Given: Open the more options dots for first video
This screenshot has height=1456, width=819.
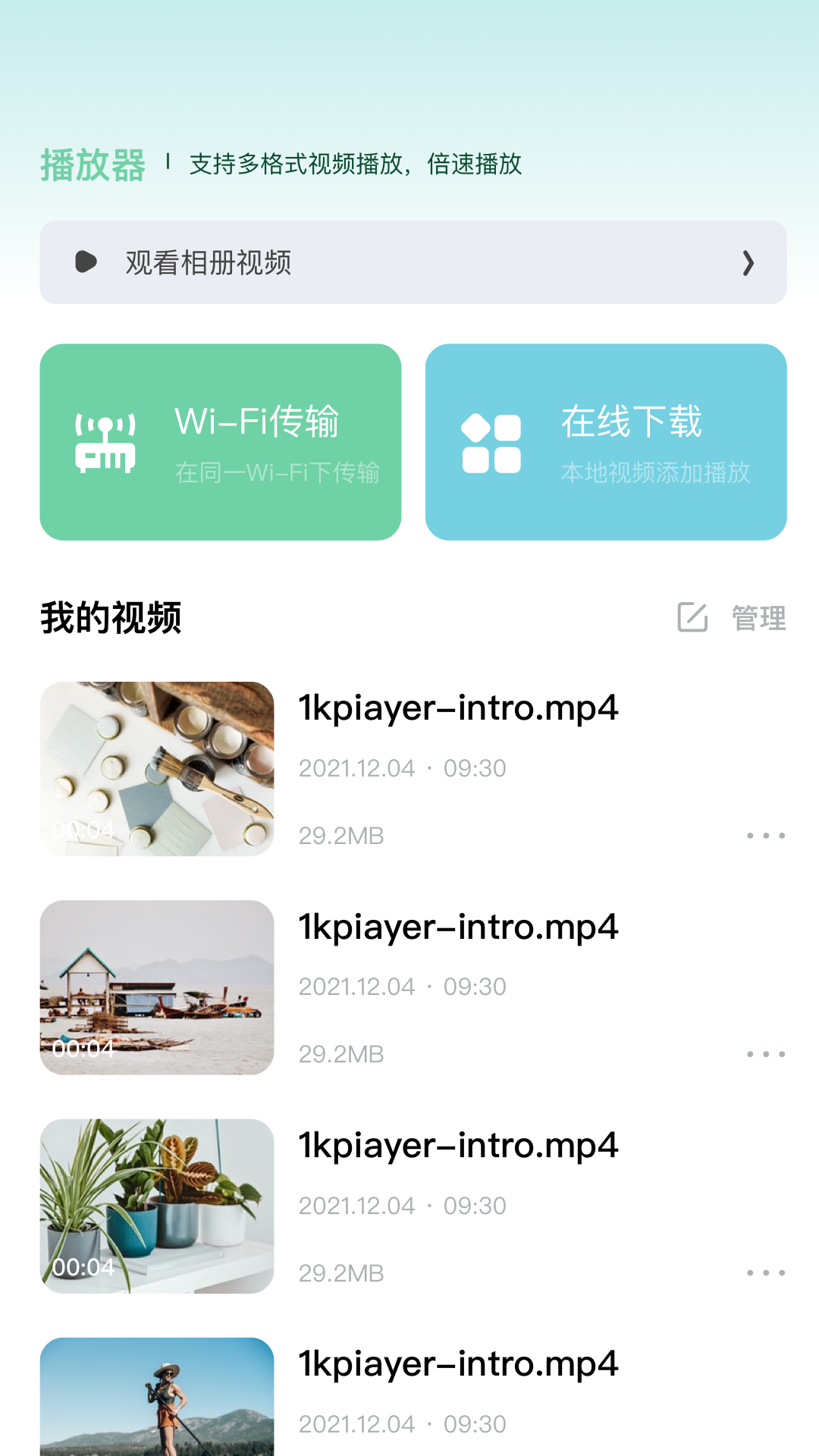Looking at the screenshot, I should [766, 835].
